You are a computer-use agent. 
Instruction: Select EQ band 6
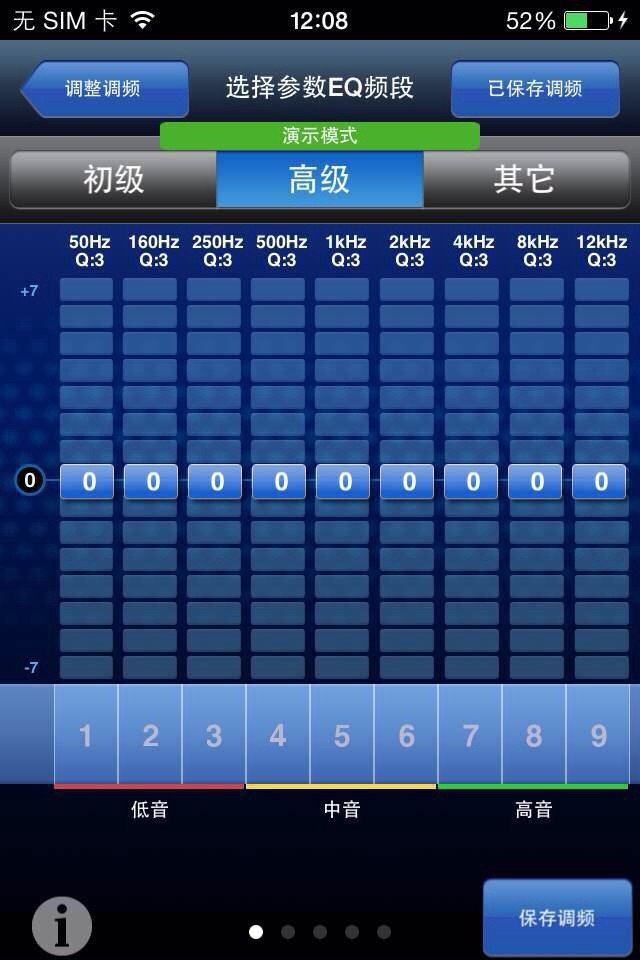406,736
